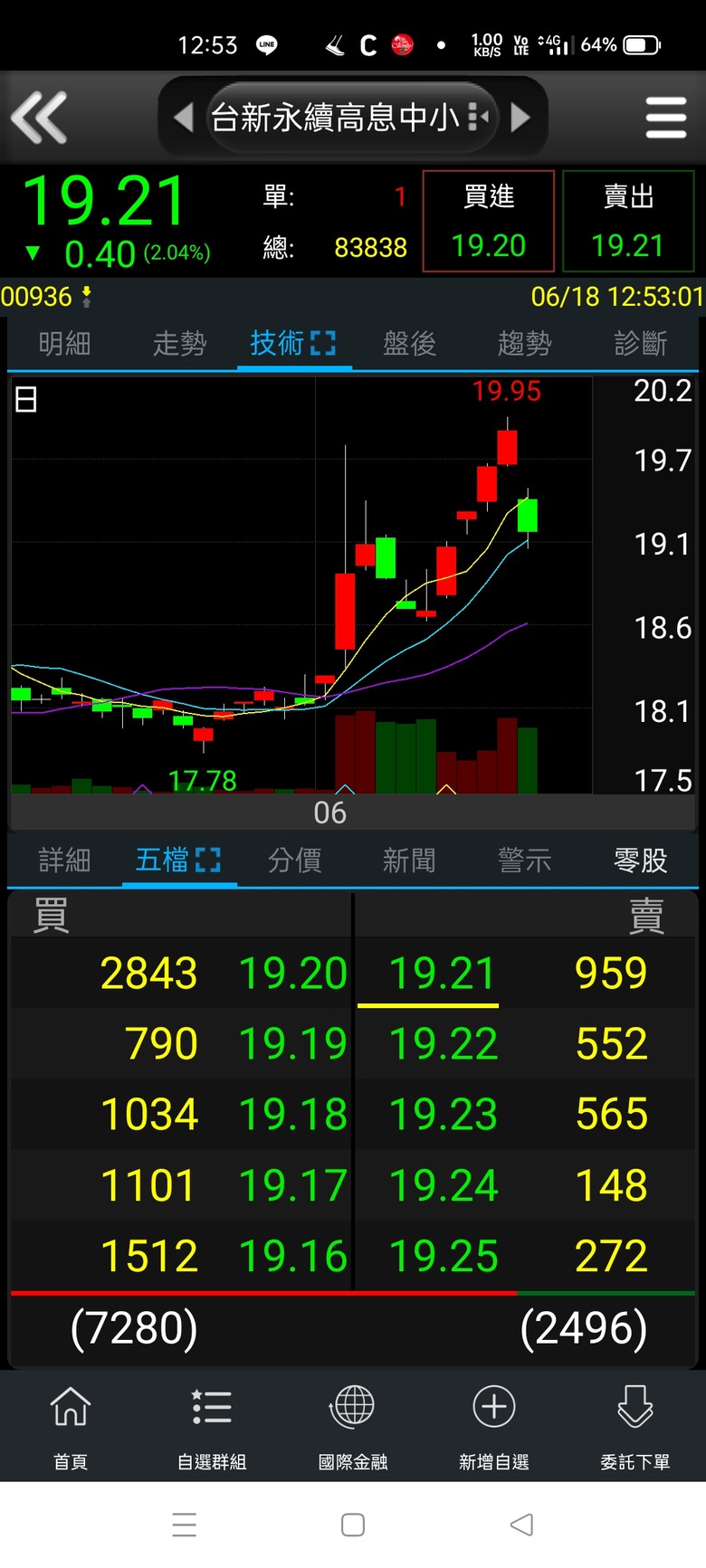Go to 首頁 home
The height and width of the screenshot is (1568, 706).
point(71,1427)
